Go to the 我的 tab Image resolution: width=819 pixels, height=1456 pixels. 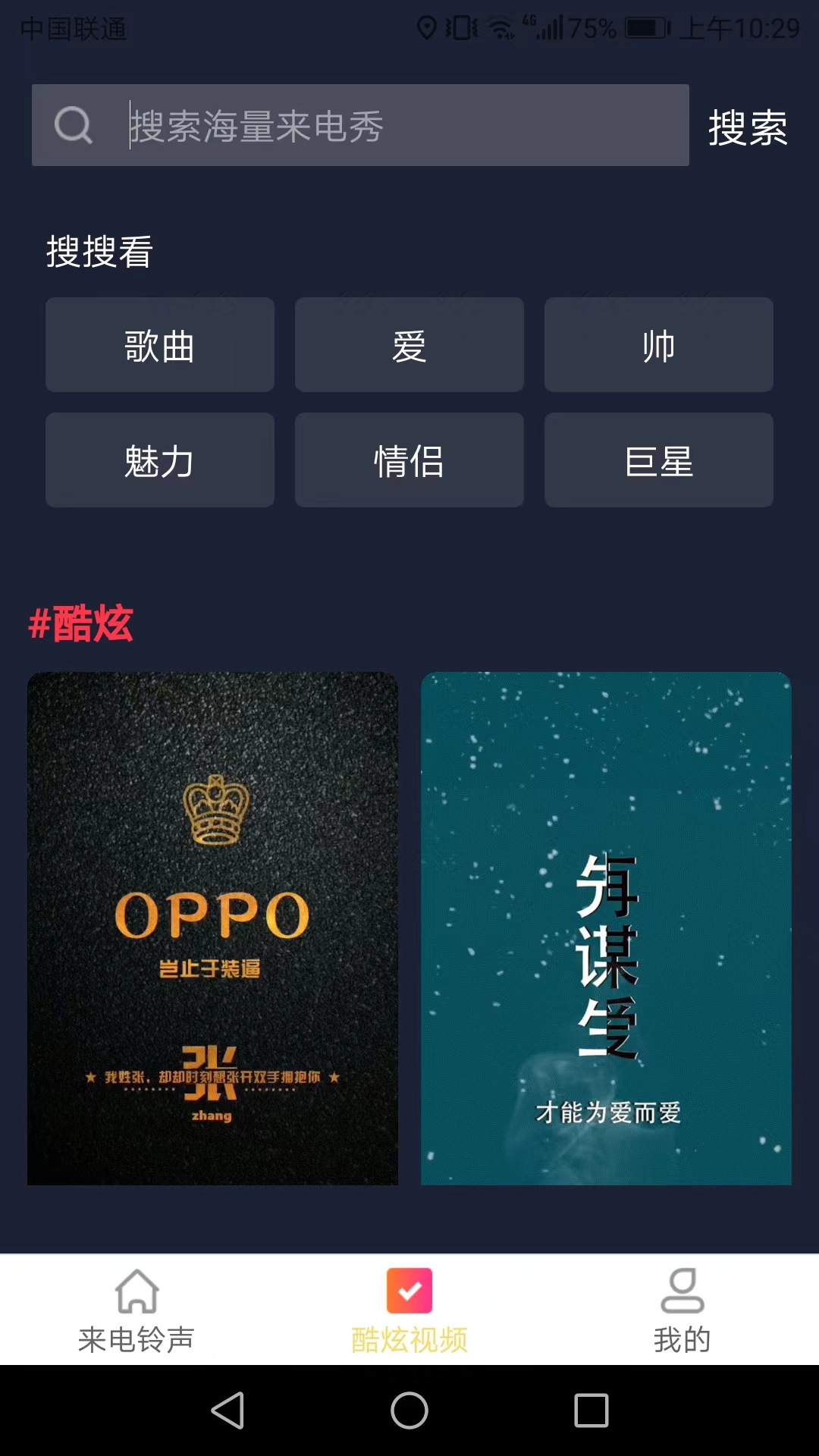coord(682,1311)
